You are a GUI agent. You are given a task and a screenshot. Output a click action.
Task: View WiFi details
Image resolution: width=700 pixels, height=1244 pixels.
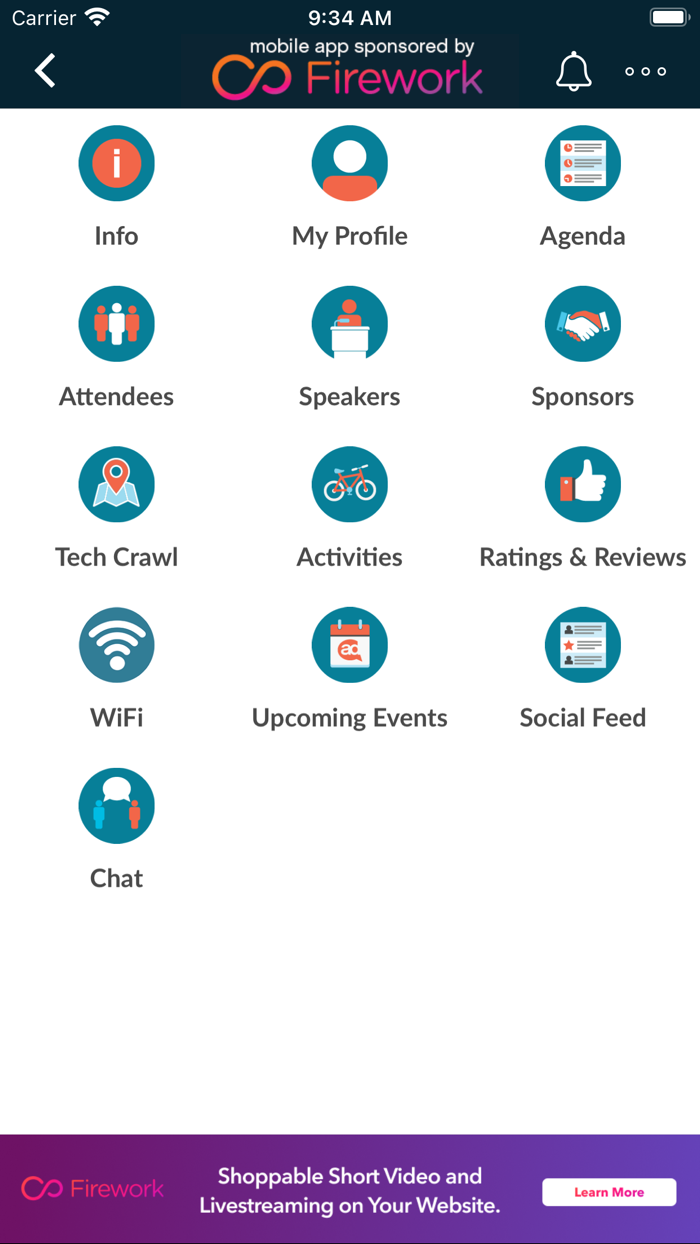pyautogui.click(x=117, y=646)
